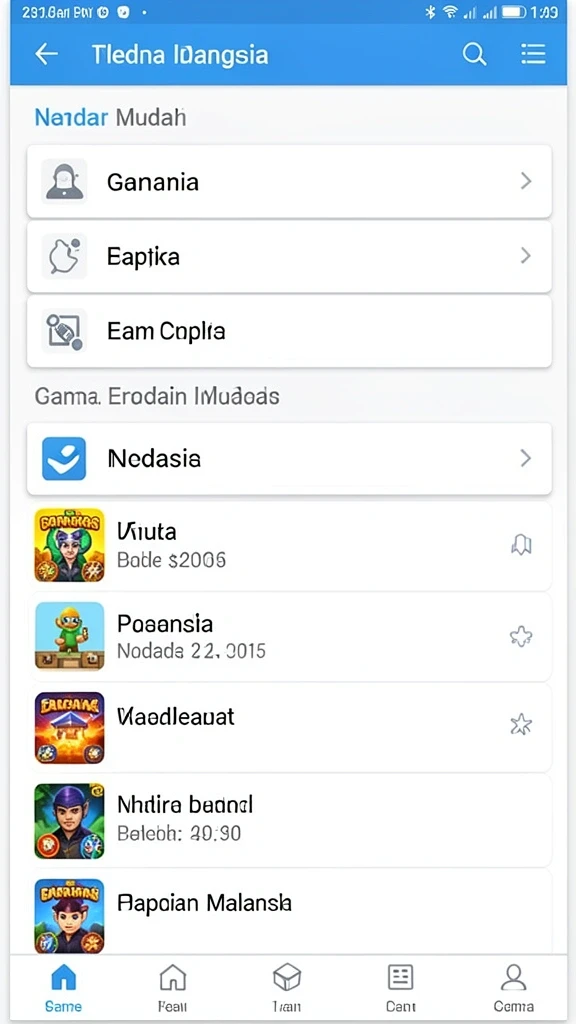The height and width of the screenshot is (1024, 576).
Task: Tap the badge icon beside Poaansia
Action: click(521, 636)
